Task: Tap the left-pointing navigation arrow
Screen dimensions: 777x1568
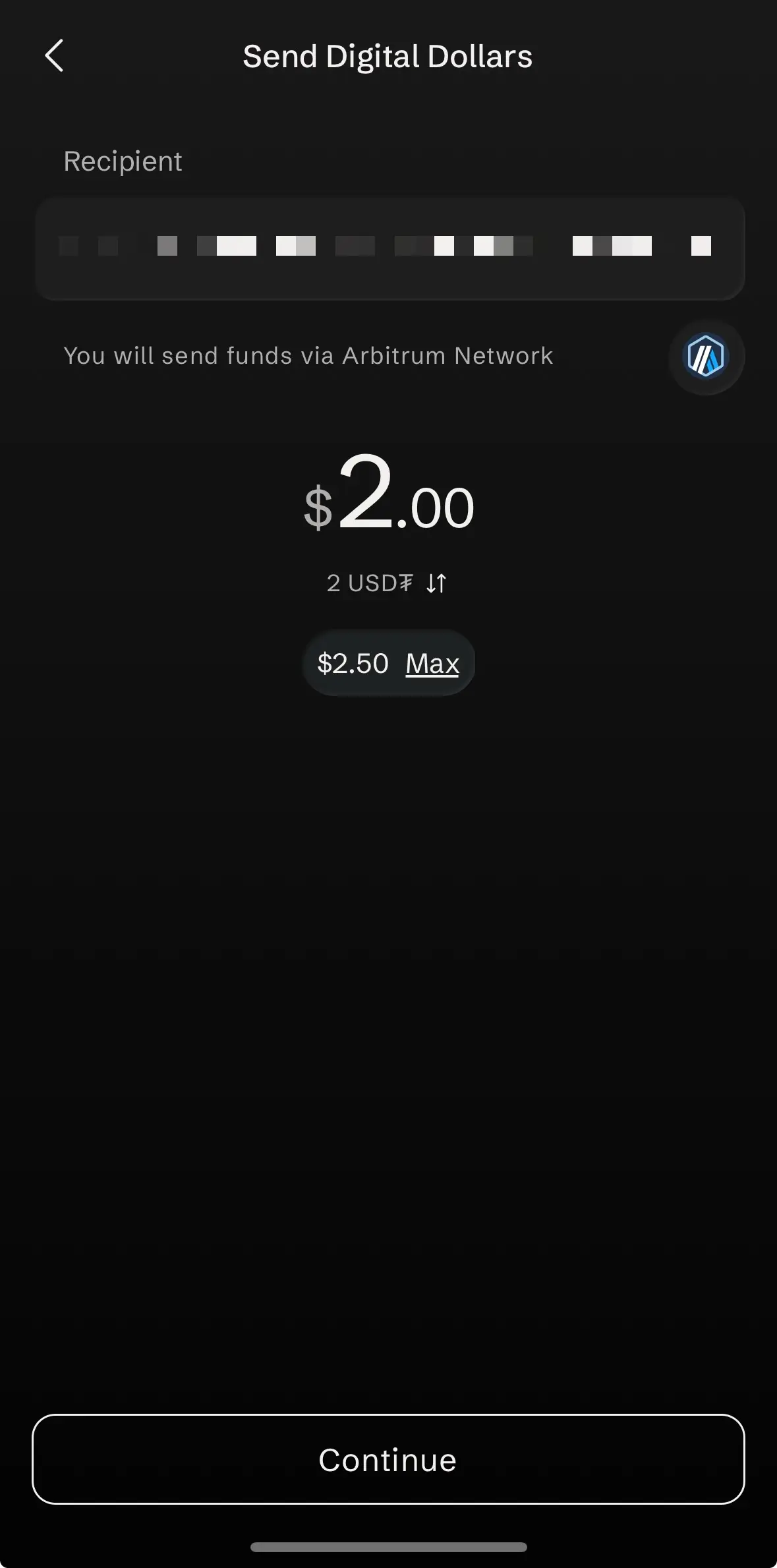Action: [54, 56]
